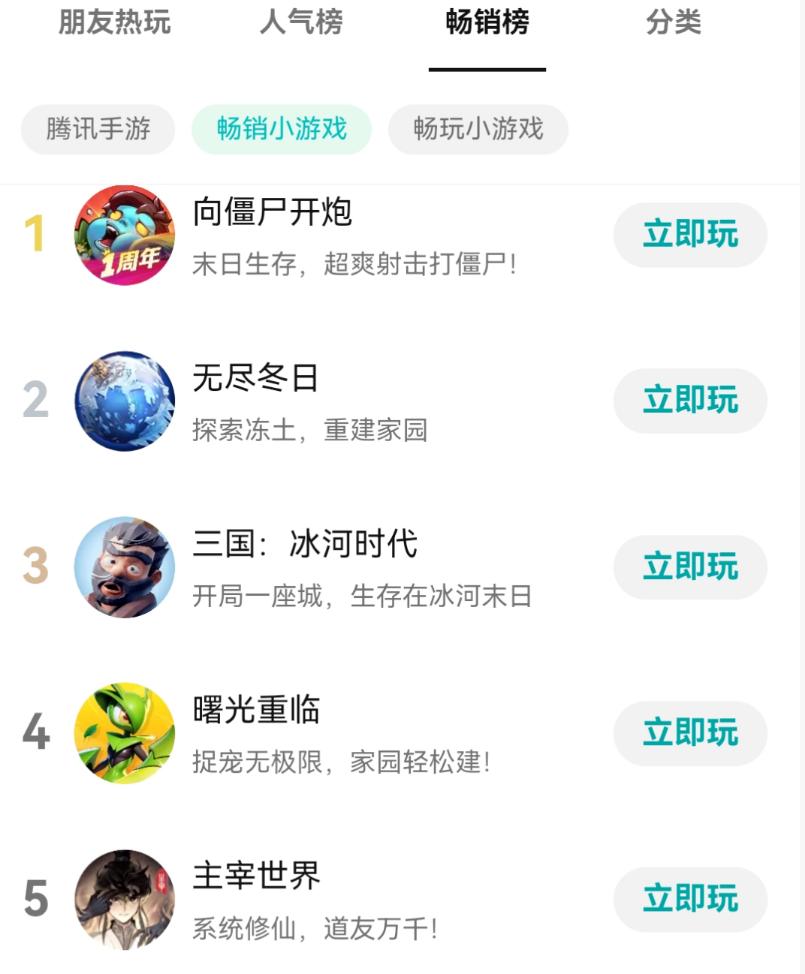
Task: Enable the 畅玩小游戏 filter
Action: pyautogui.click(x=478, y=130)
